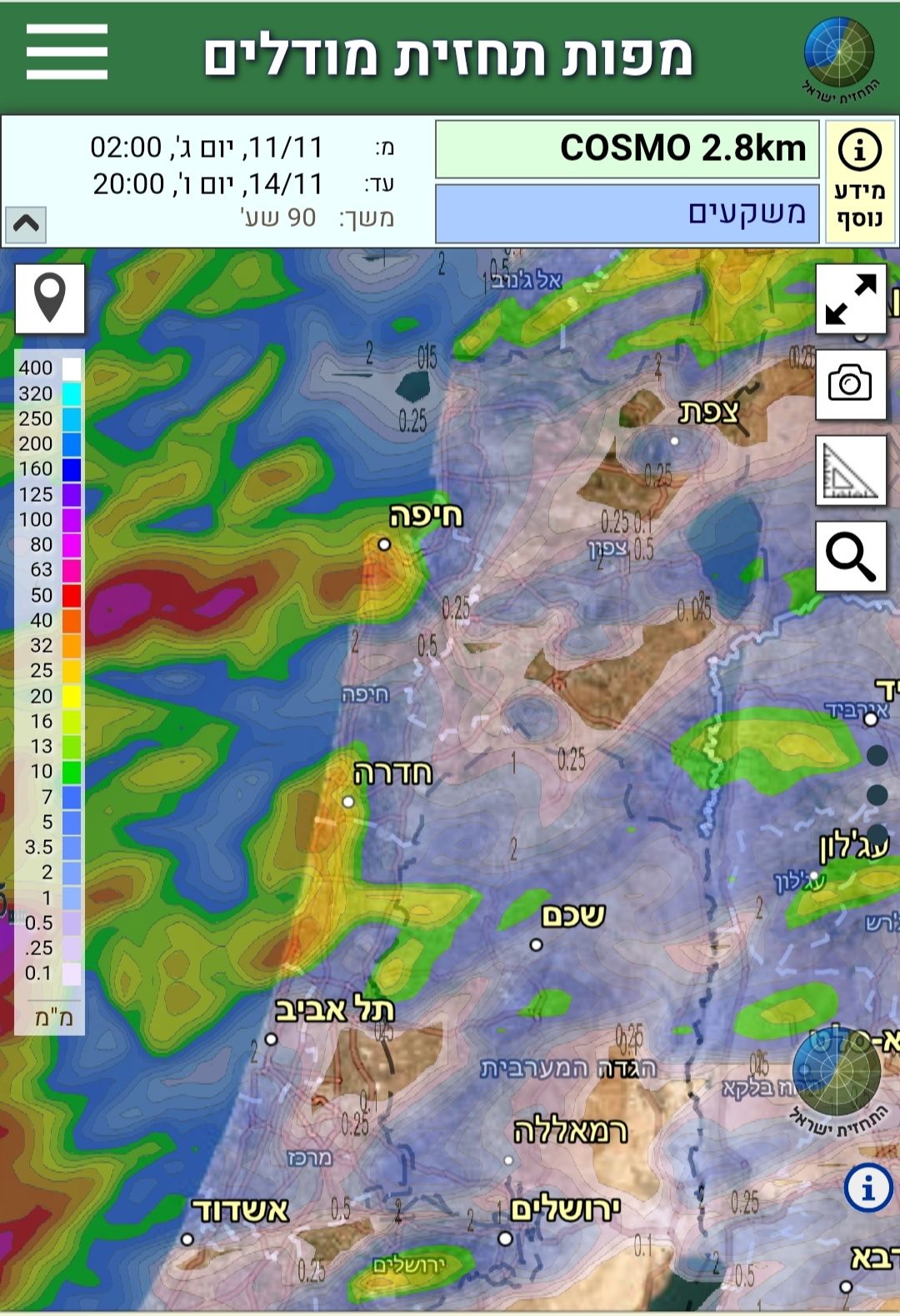Collapse the forecast time panel chevron
Viewport: 900px width, 1316px height.
[26, 224]
